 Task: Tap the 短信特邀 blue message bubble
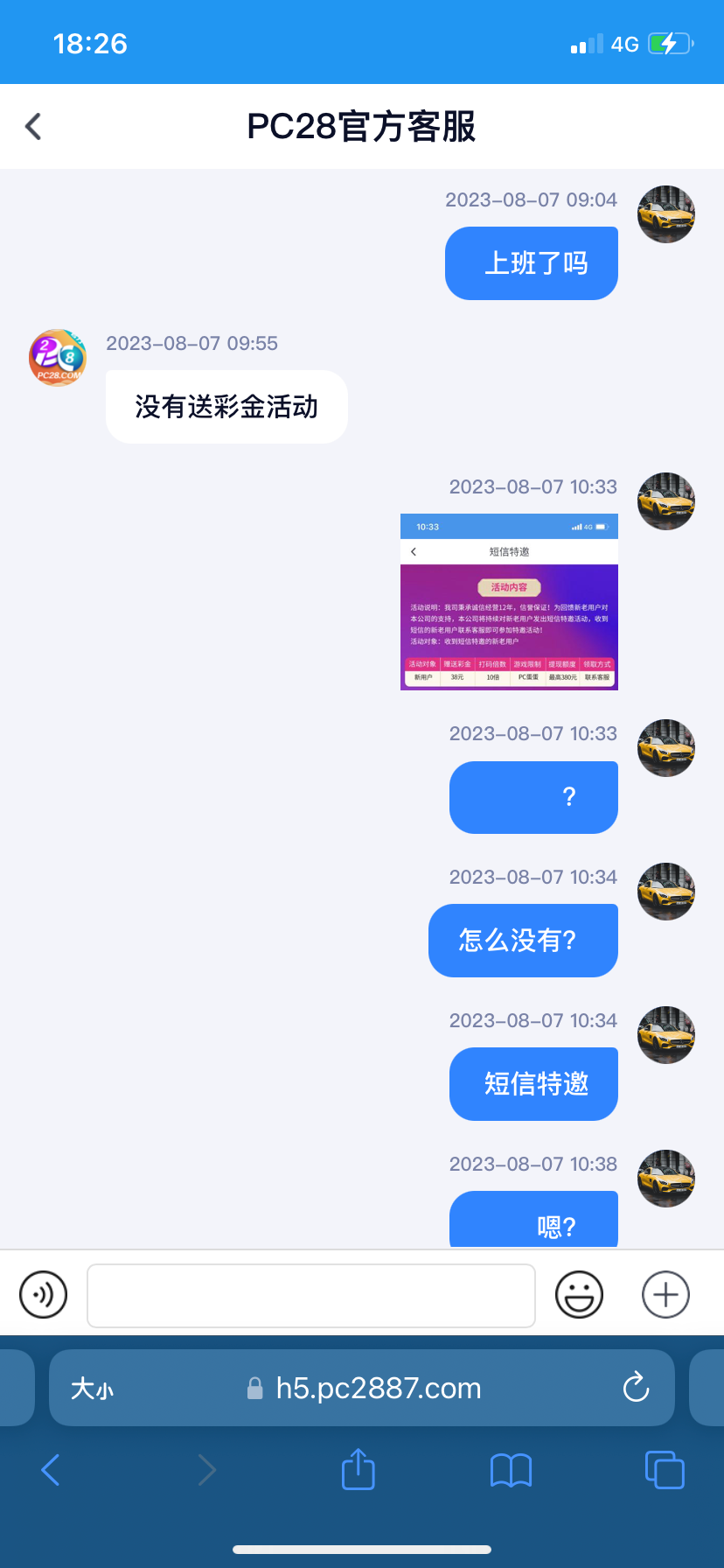[x=533, y=1083]
